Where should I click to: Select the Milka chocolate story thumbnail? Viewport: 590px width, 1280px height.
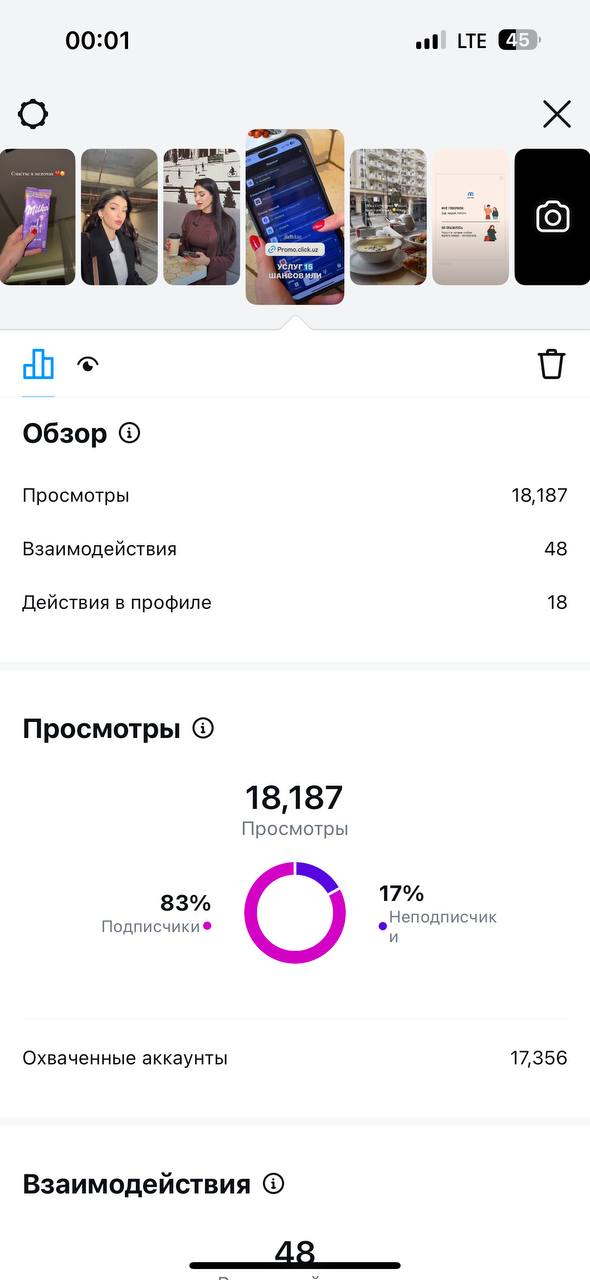37,217
